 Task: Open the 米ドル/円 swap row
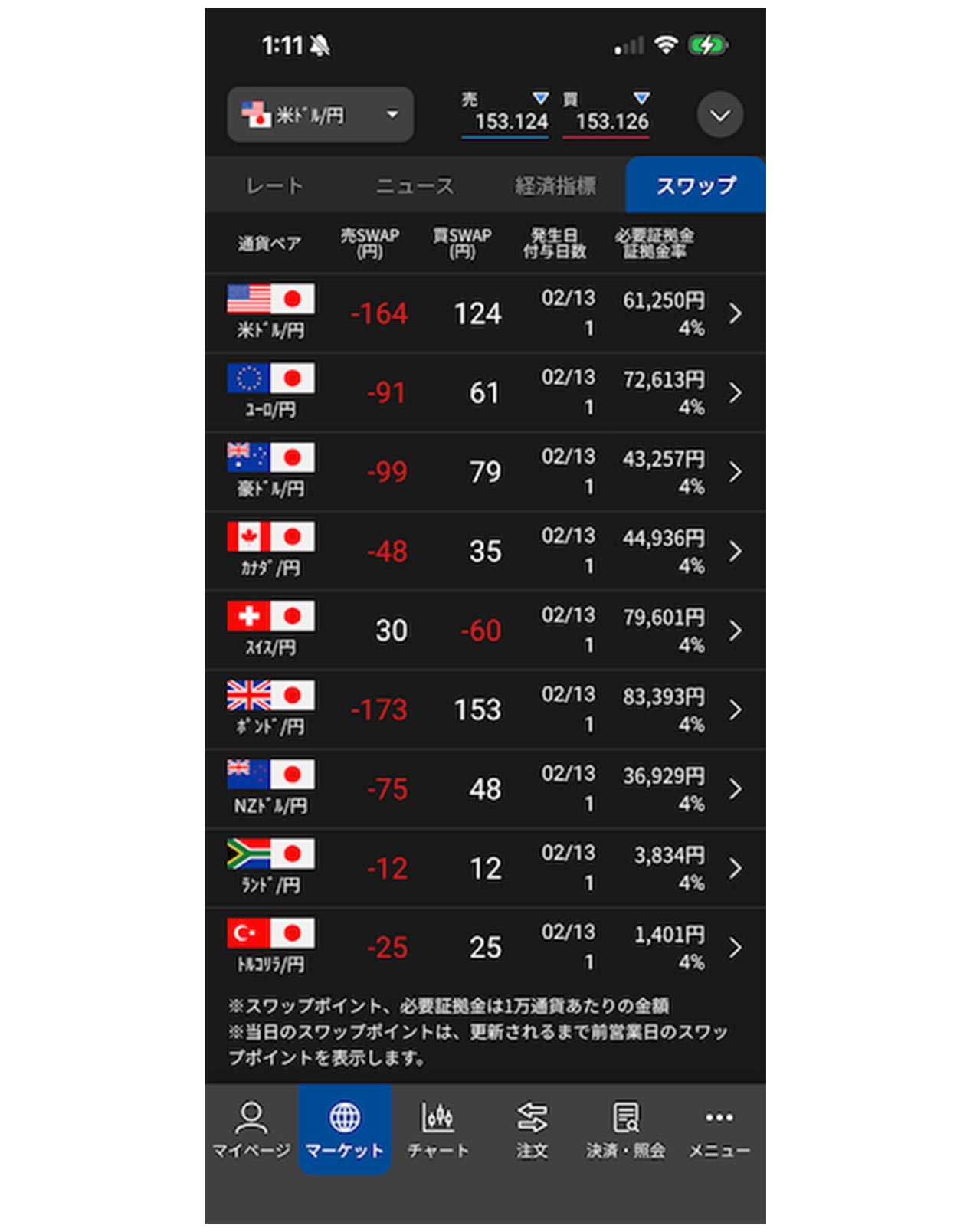coord(484,313)
